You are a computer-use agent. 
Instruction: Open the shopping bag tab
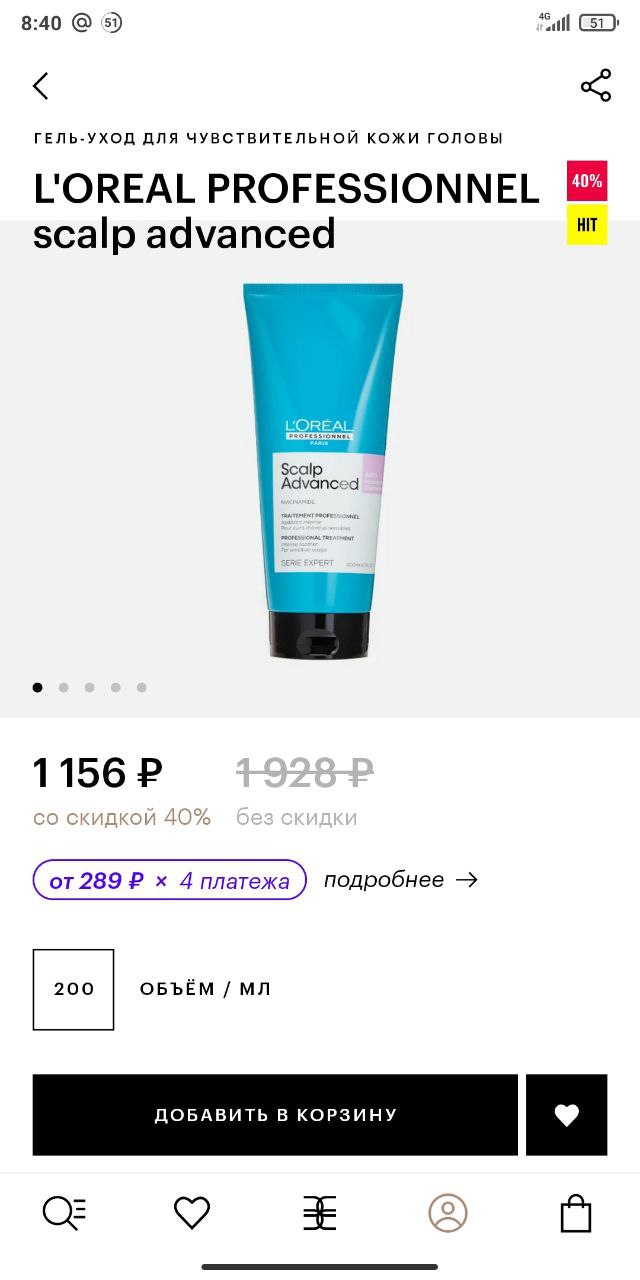point(576,1213)
